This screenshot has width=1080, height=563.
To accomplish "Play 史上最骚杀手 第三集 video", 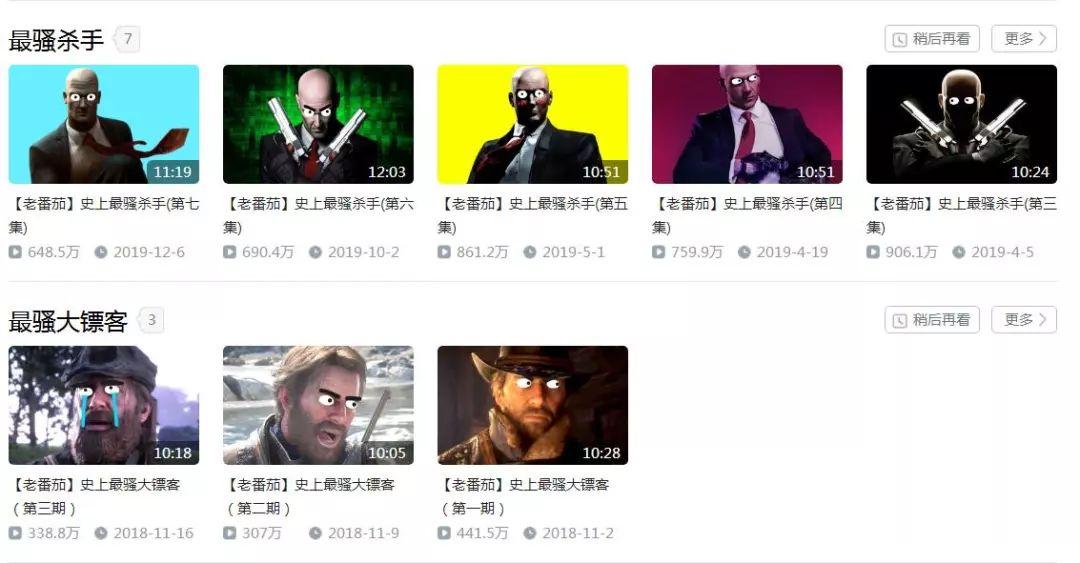I will (x=961, y=124).
